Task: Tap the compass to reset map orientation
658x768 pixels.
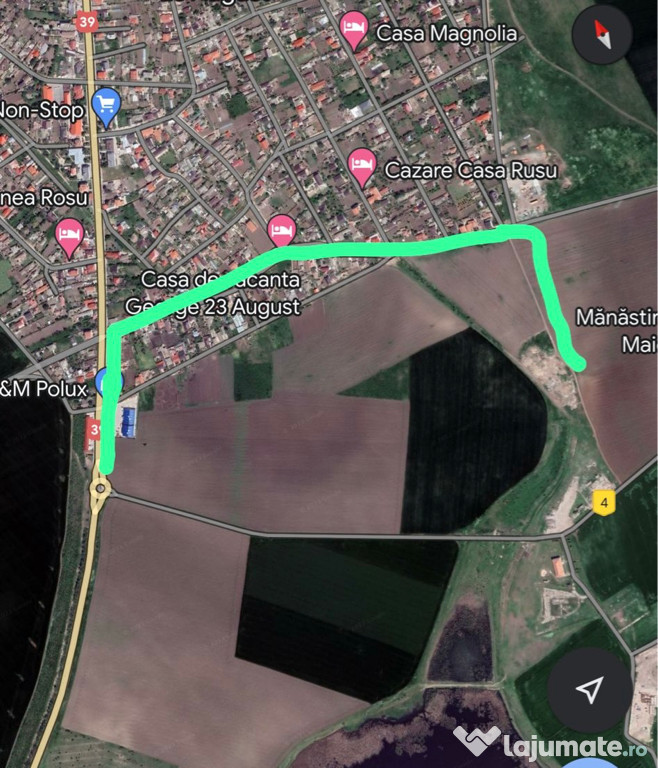Action: pyautogui.click(x=601, y=35)
